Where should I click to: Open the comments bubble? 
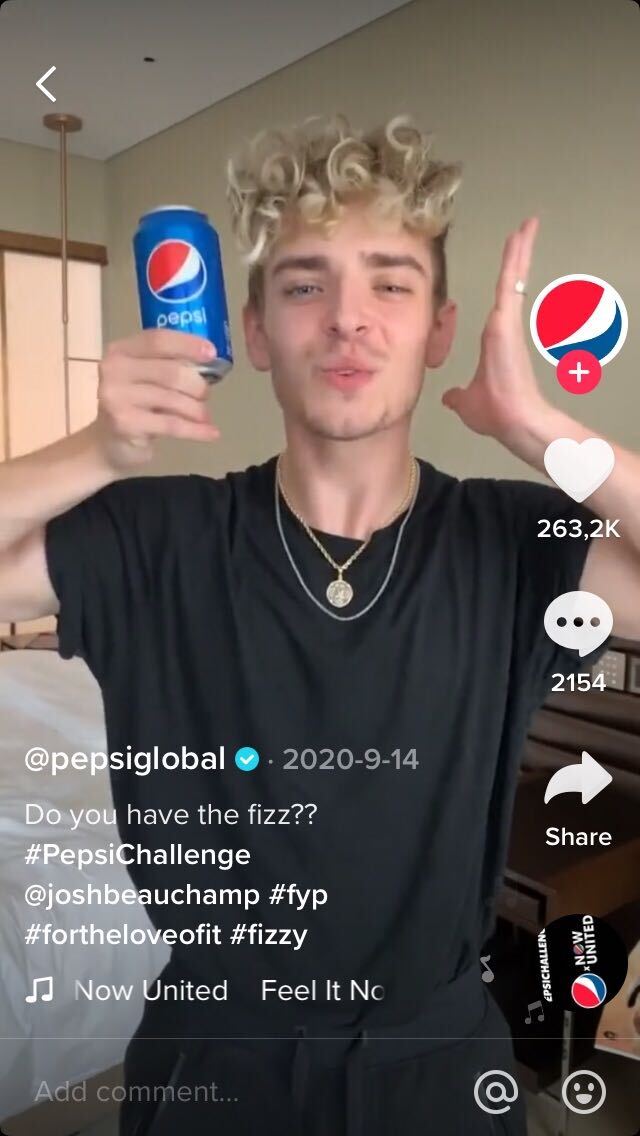[578, 623]
